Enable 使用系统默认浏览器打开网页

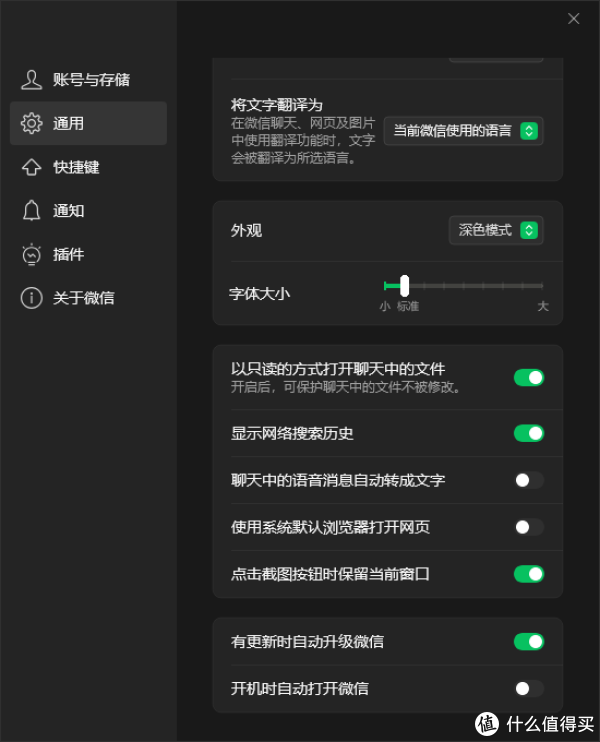(529, 527)
